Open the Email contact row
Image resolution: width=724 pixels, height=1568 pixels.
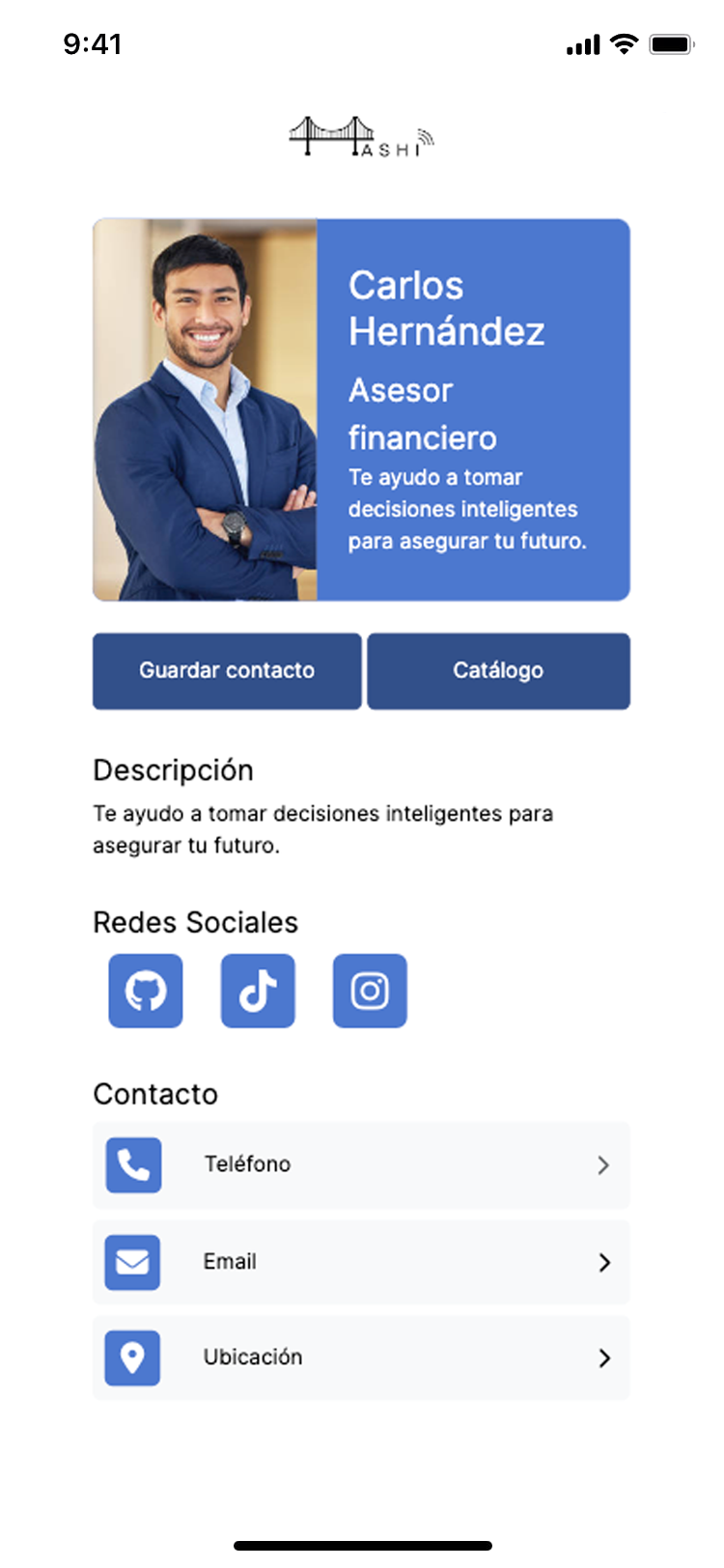(x=361, y=1262)
